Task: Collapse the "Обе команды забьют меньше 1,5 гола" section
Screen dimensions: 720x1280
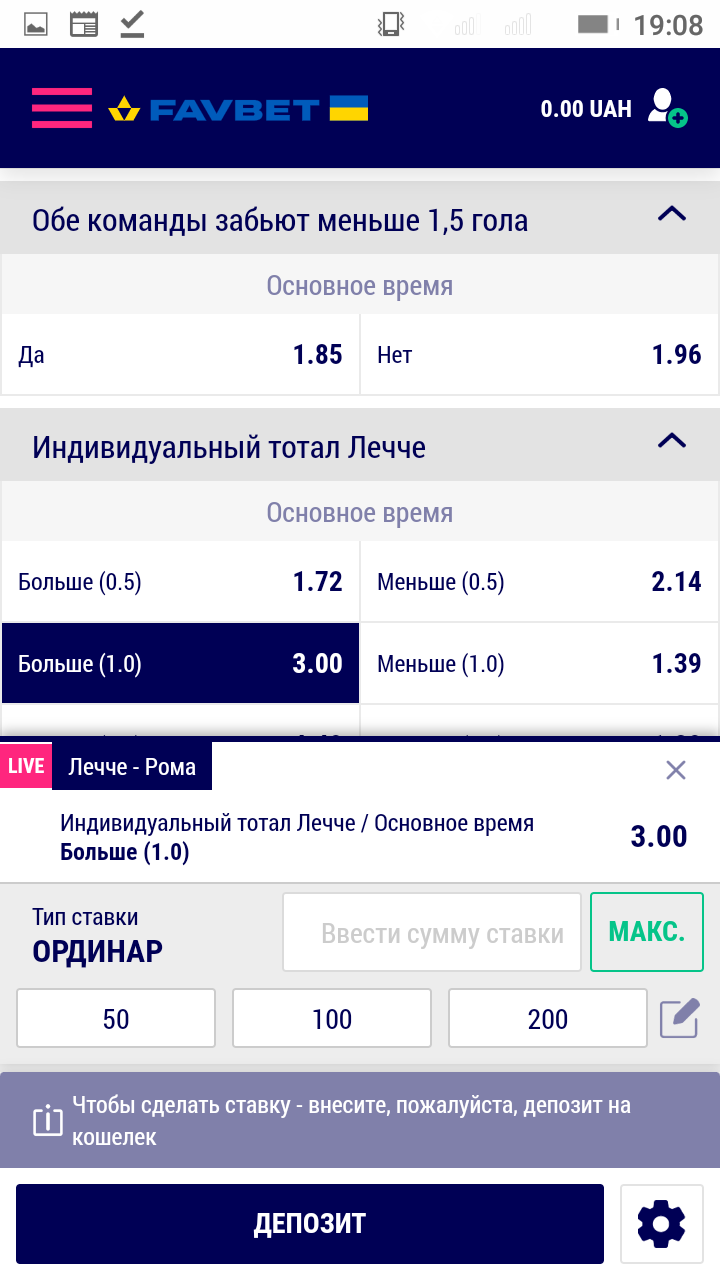Action: 672,214
